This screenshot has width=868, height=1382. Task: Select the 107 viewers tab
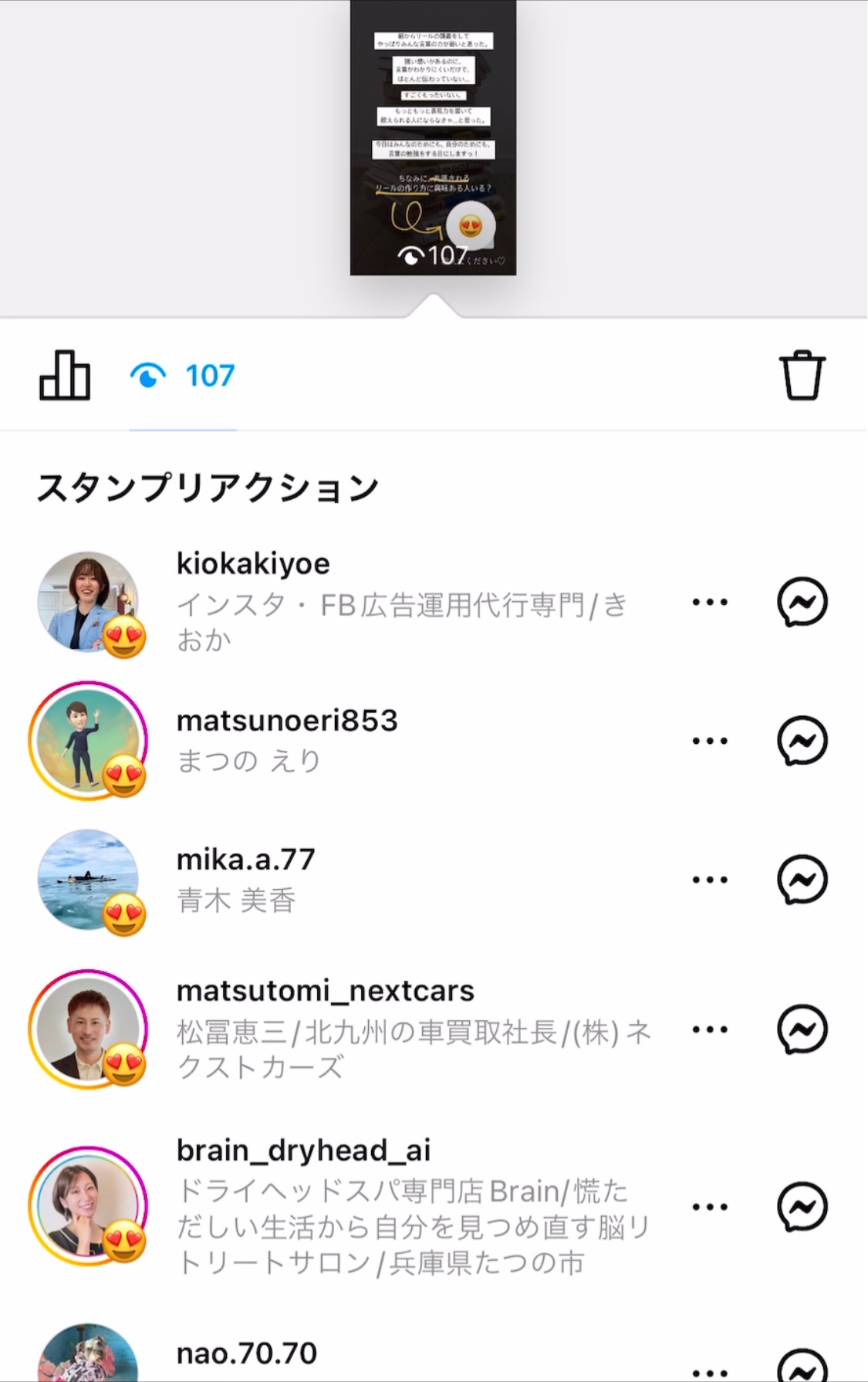click(x=183, y=376)
